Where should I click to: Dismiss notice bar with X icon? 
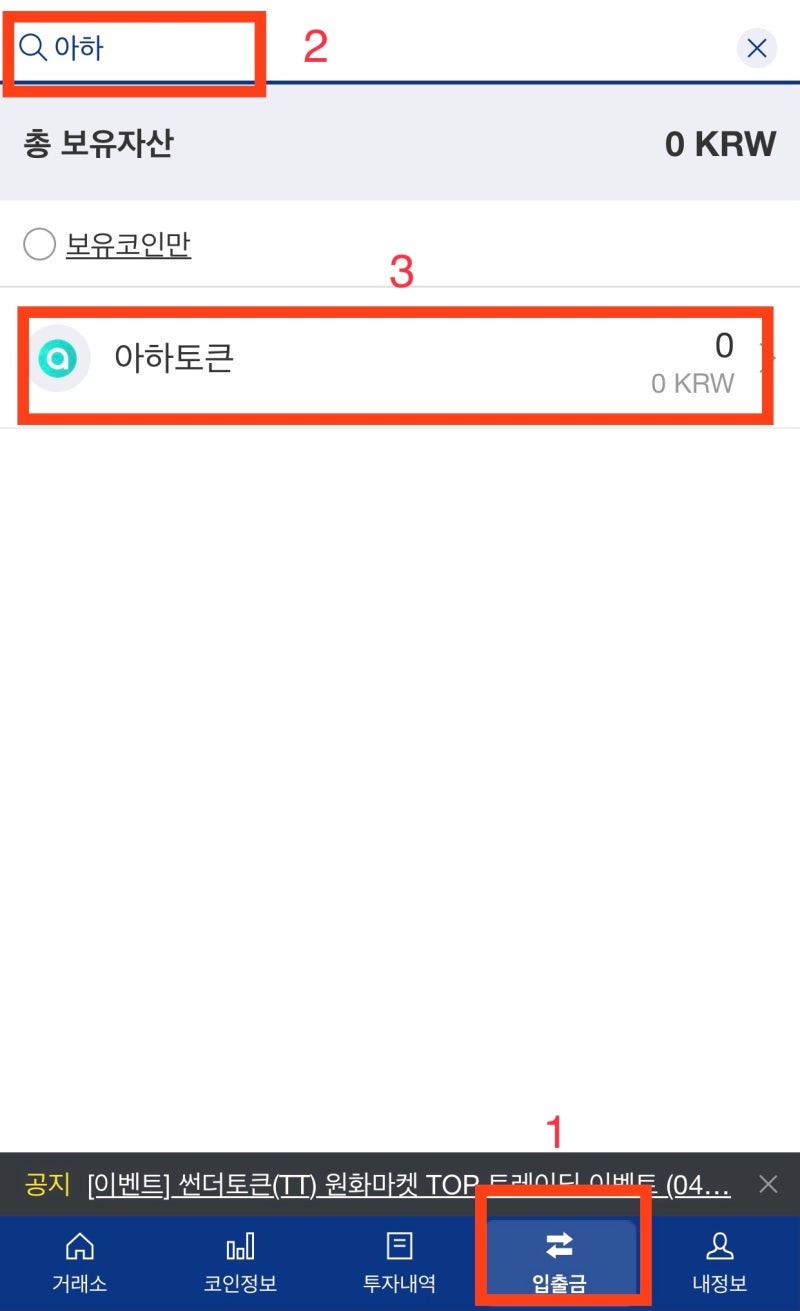point(768,1184)
